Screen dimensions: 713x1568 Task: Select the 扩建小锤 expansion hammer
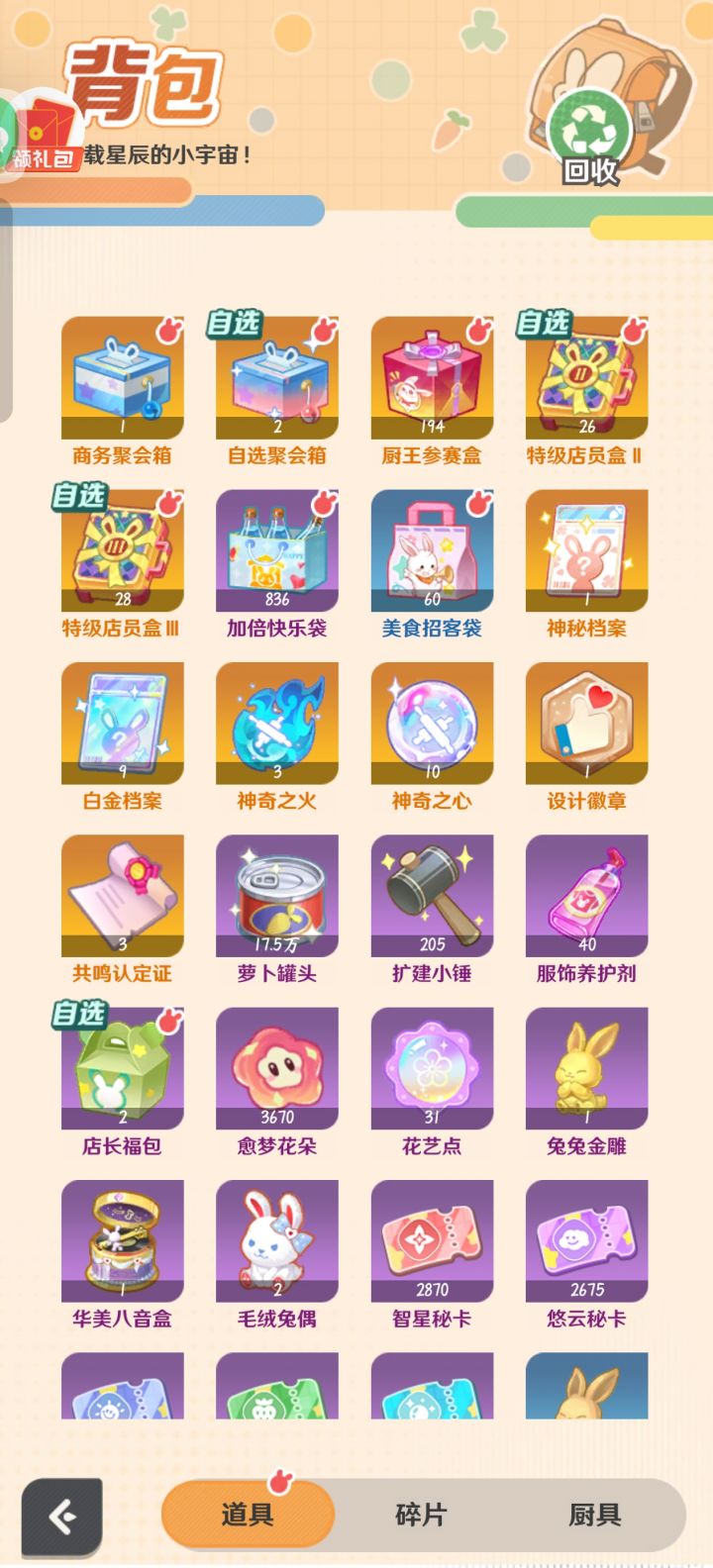pyautogui.click(x=432, y=895)
